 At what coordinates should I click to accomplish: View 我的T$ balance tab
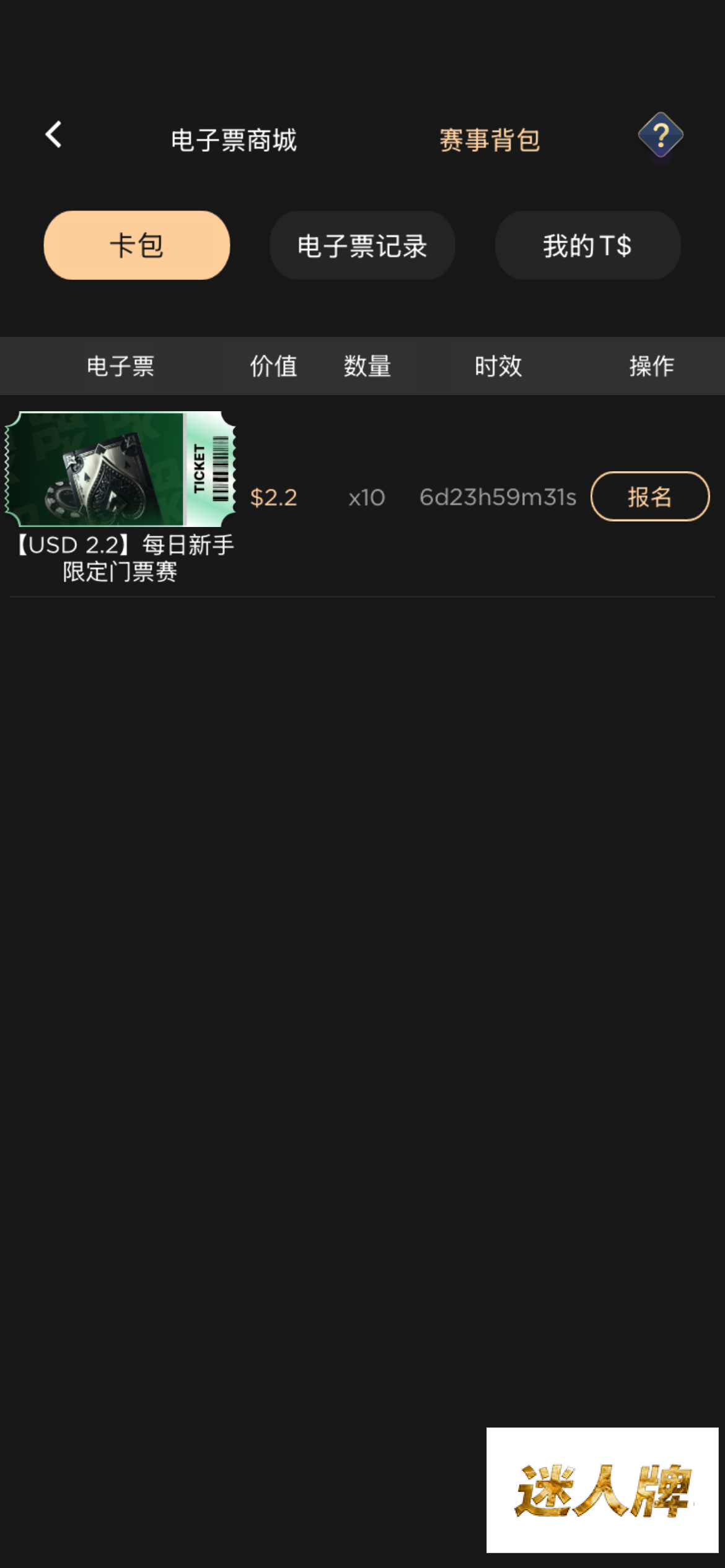587,245
